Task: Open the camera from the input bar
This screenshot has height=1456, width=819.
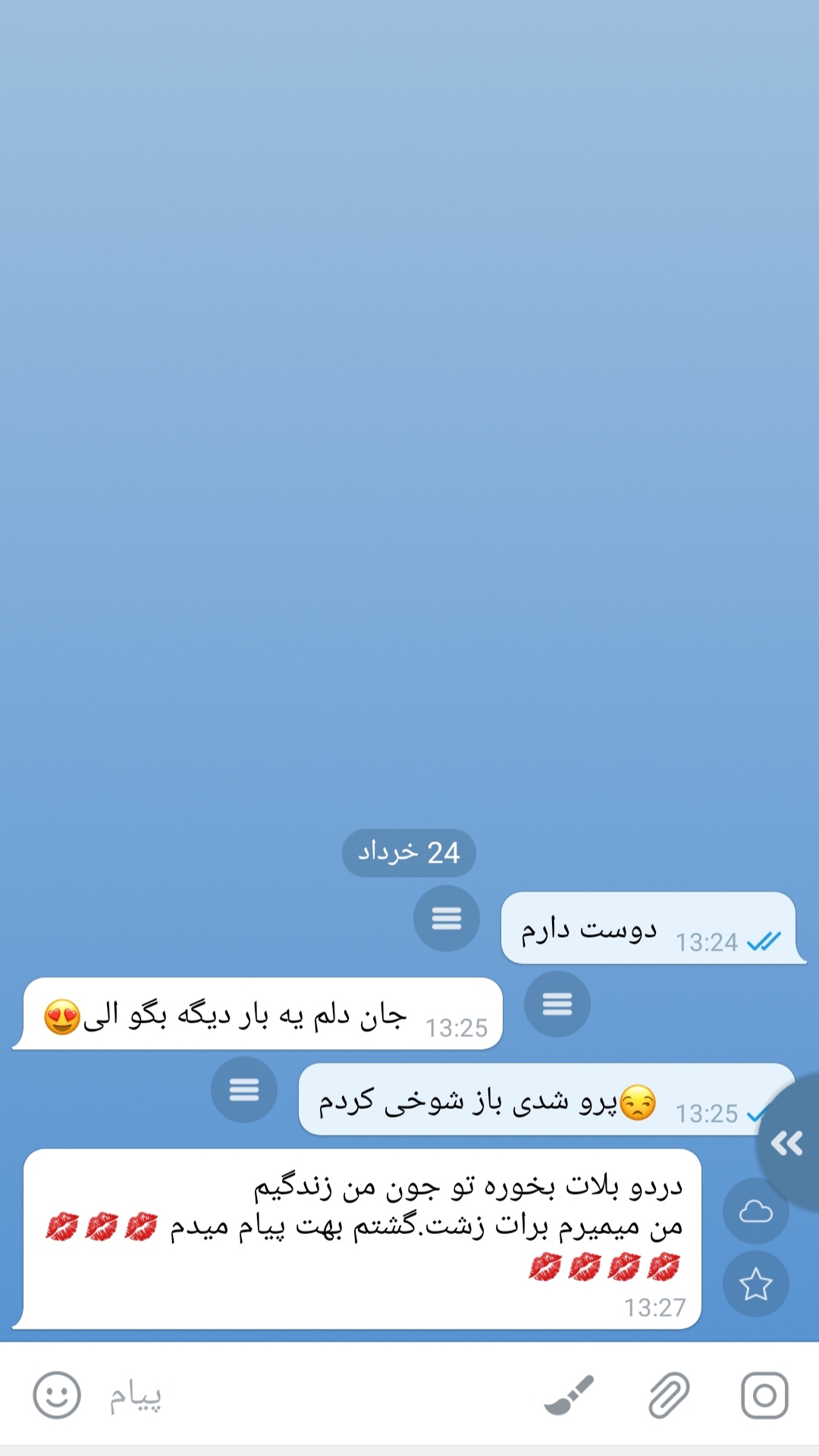Action: pos(764,1395)
